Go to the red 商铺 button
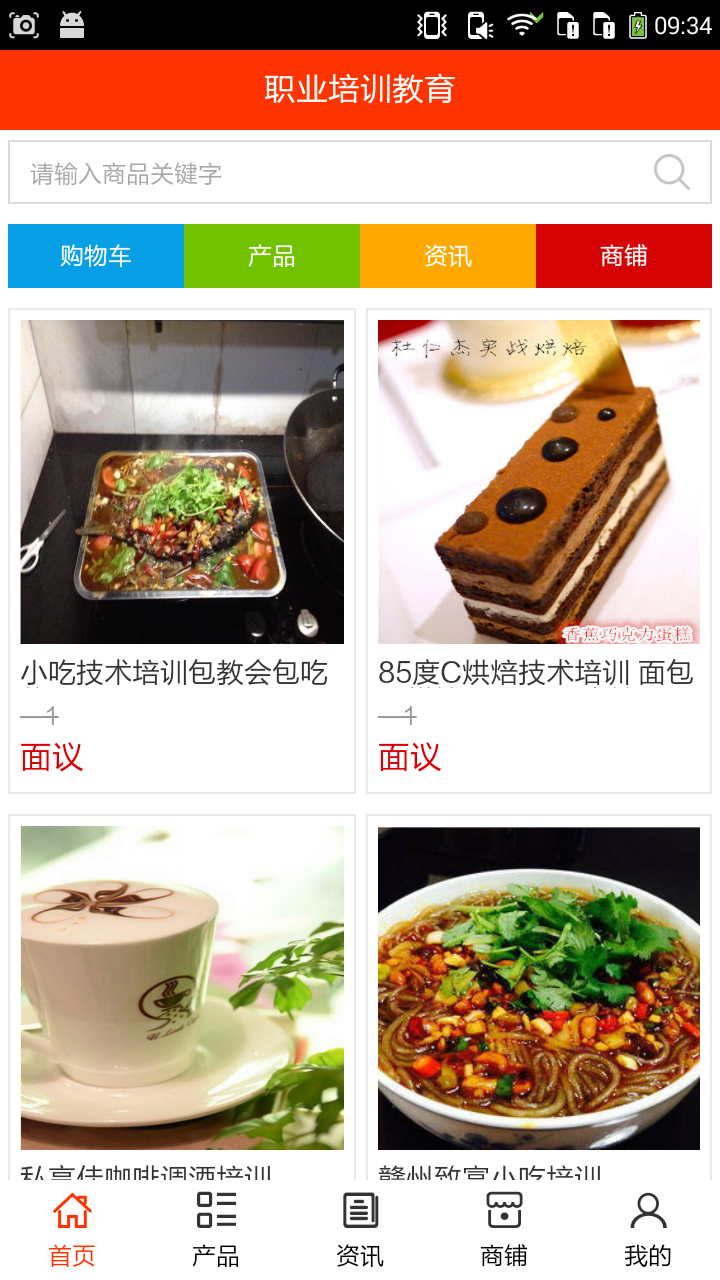The image size is (720, 1280). point(624,256)
